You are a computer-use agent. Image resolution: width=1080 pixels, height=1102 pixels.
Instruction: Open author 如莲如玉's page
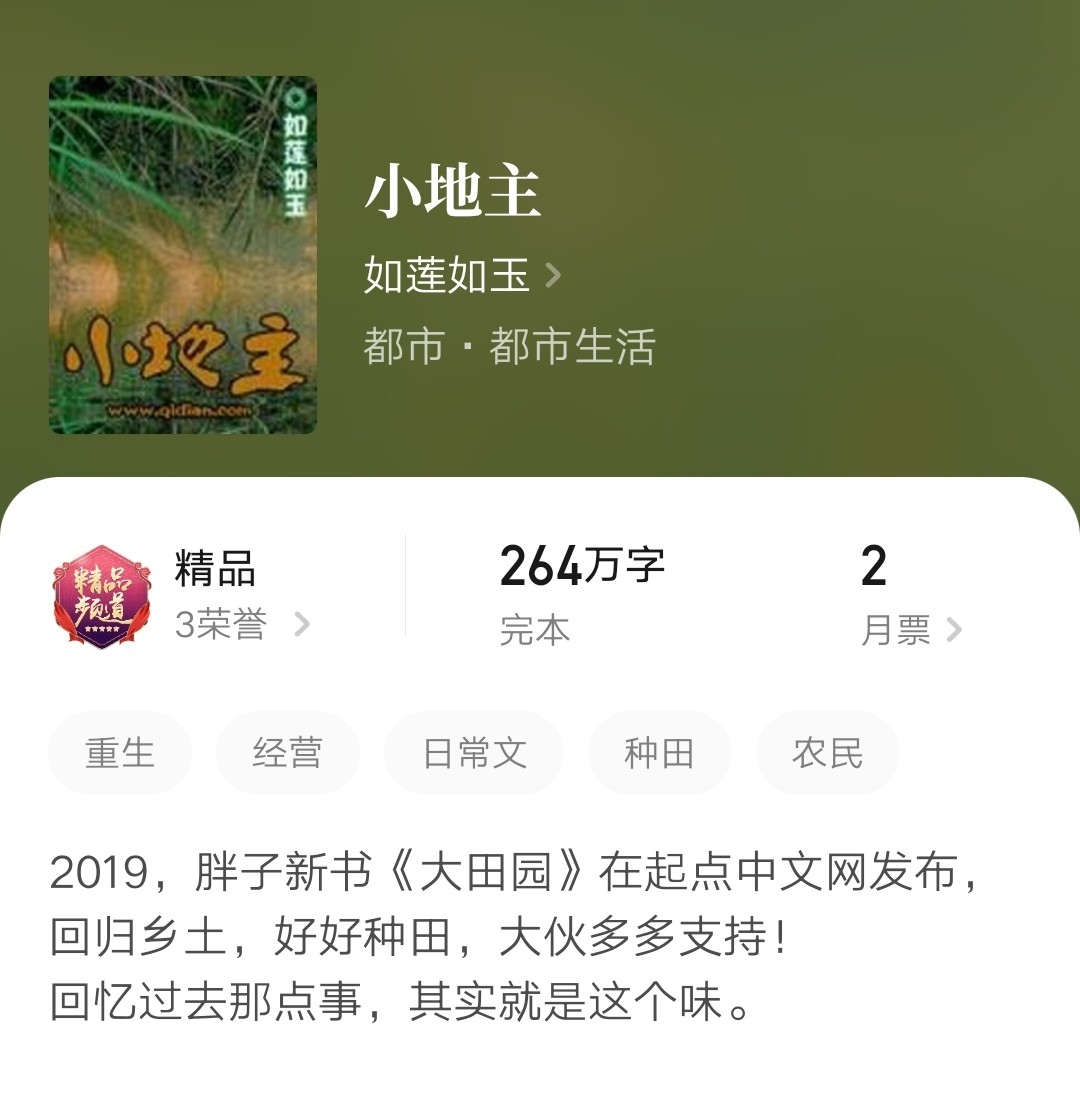(x=460, y=275)
